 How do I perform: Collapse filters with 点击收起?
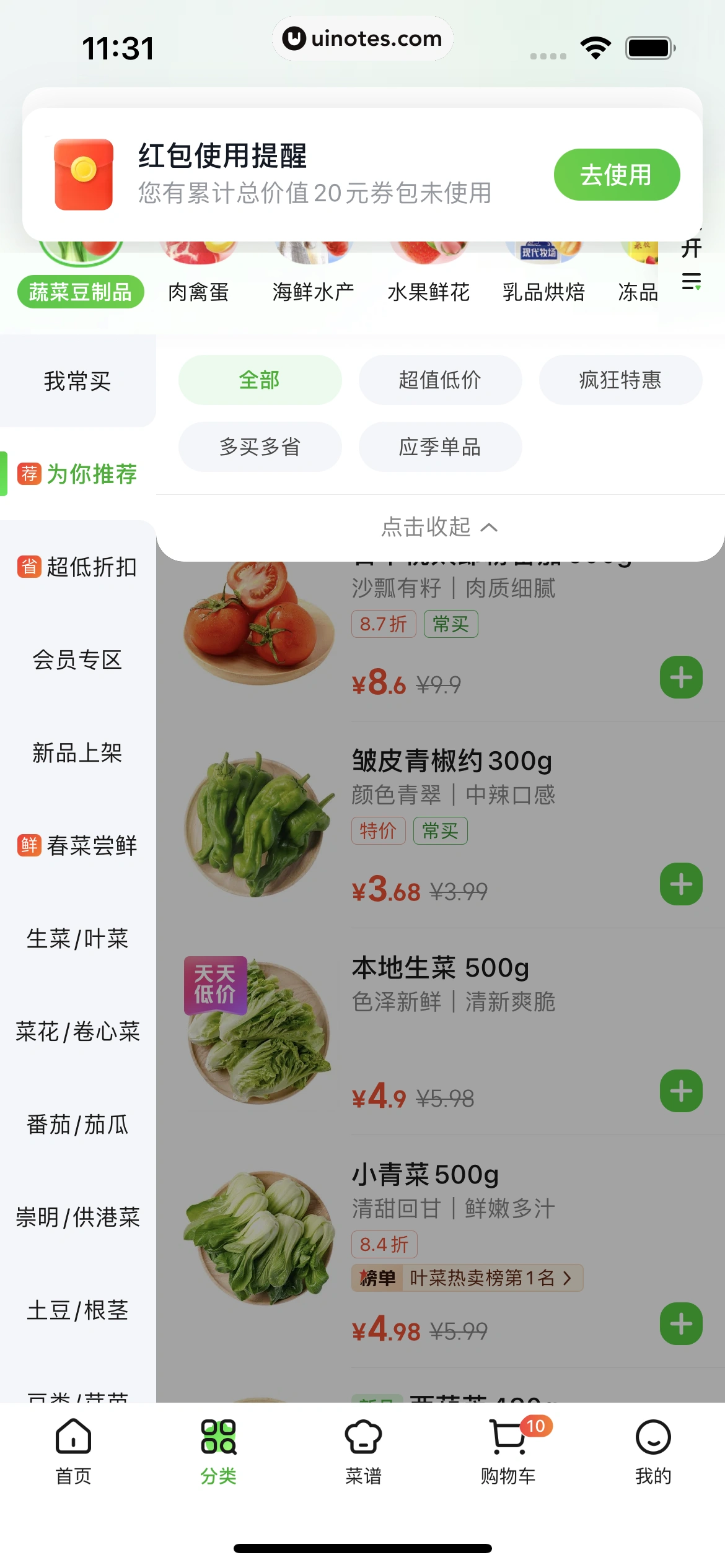tap(439, 527)
